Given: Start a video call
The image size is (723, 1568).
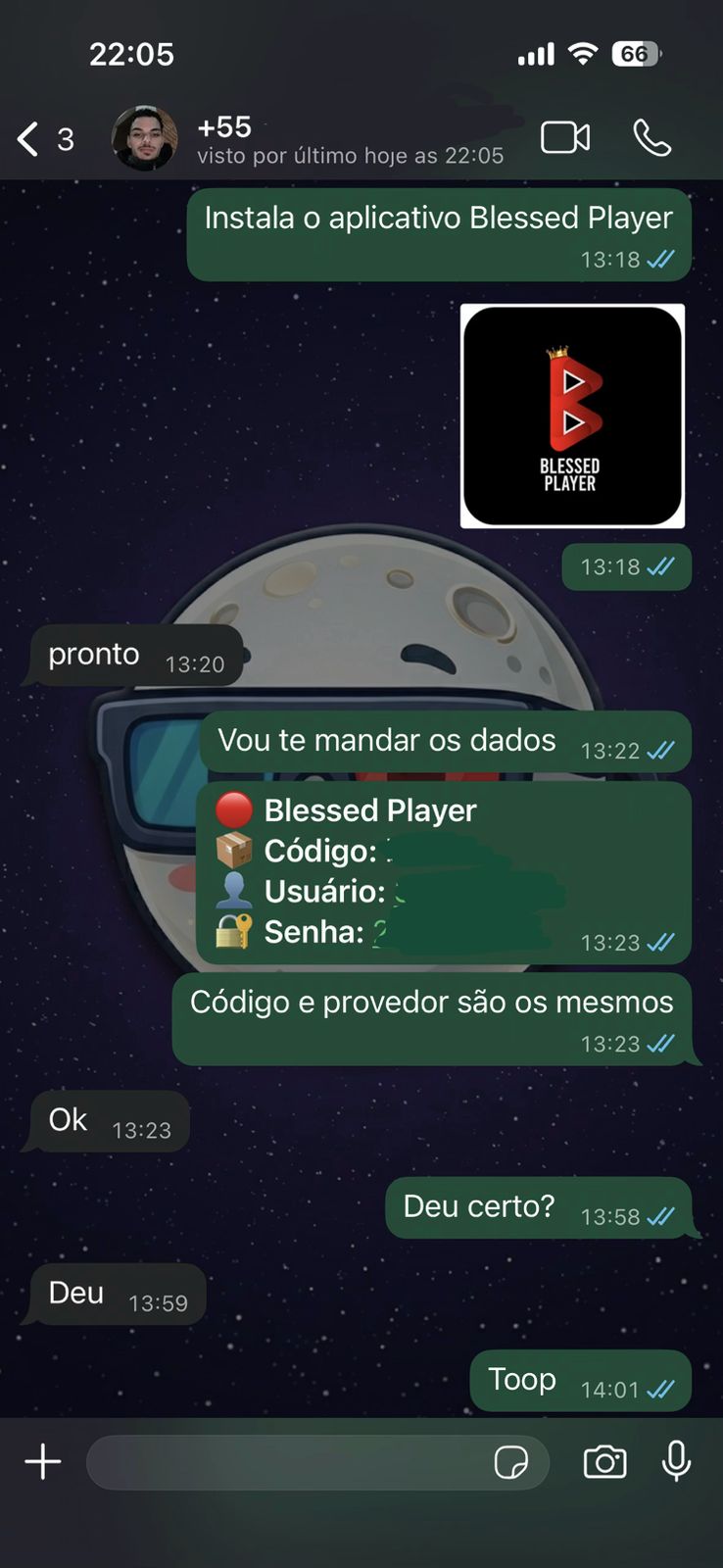Looking at the screenshot, I should coord(565,138).
